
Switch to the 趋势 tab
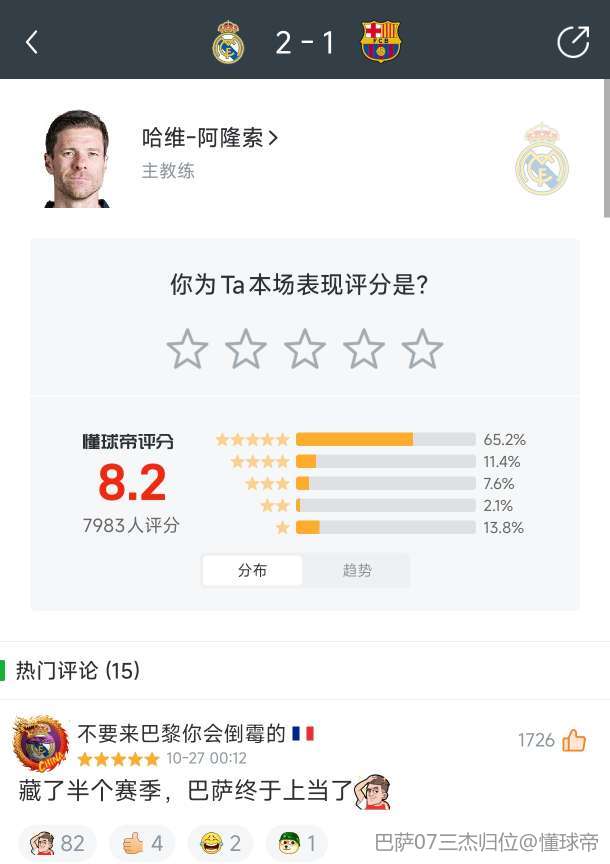[357, 570]
